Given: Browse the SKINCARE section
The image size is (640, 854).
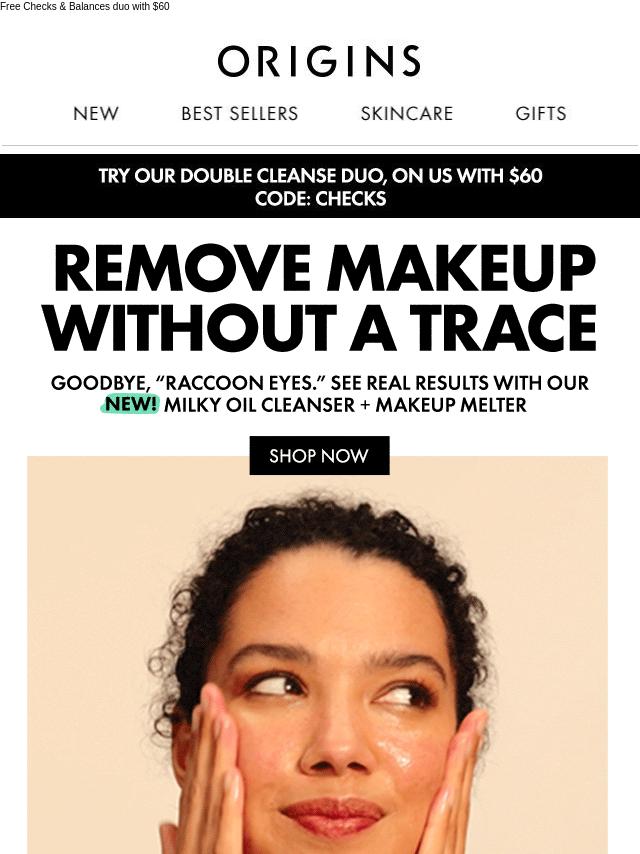Looking at the screenshot, I should click(x=406, y=114).
